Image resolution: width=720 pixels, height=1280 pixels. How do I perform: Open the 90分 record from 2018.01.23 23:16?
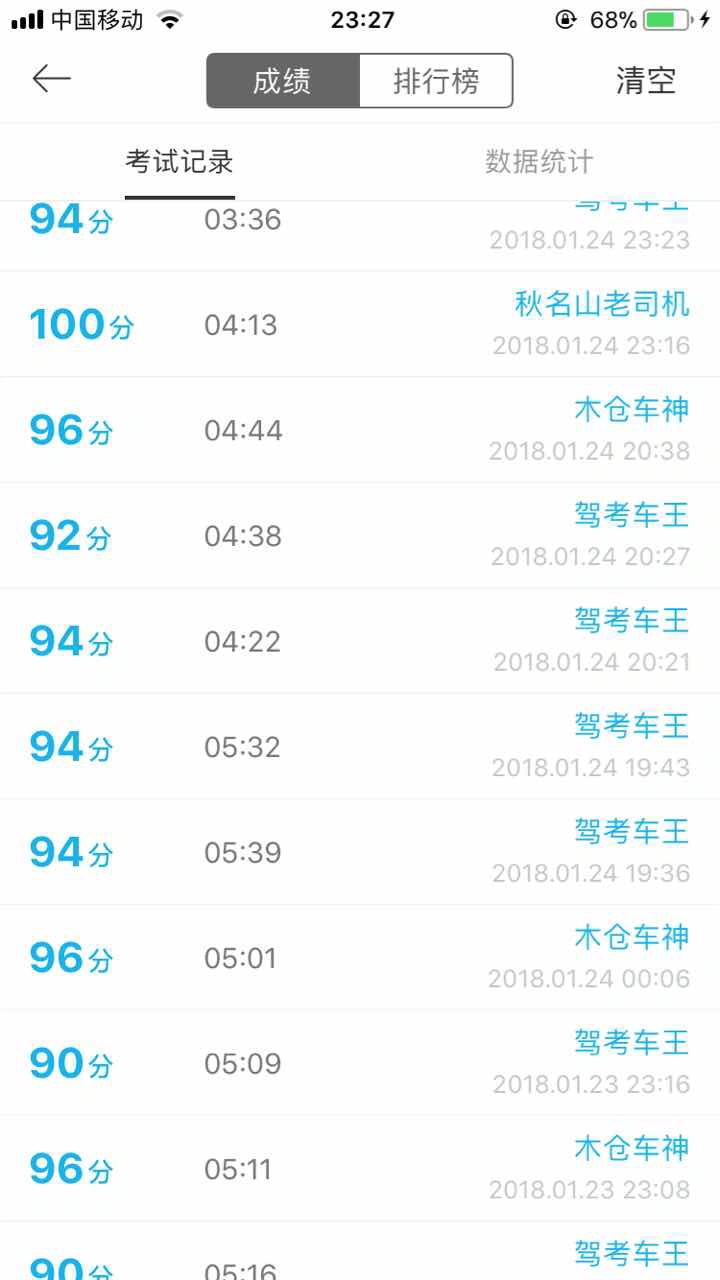click(x=360, y=1063)
